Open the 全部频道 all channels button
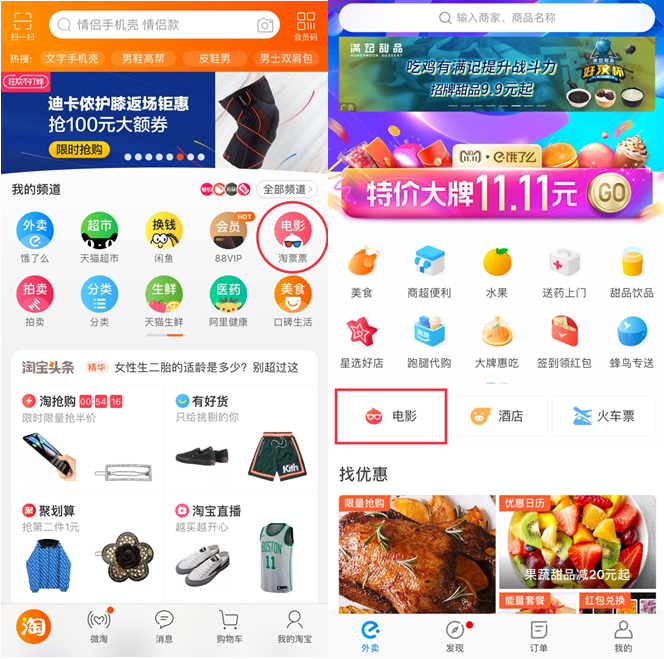Image resolution: width=664 pixels, height=659 pixels. (286, 189)
